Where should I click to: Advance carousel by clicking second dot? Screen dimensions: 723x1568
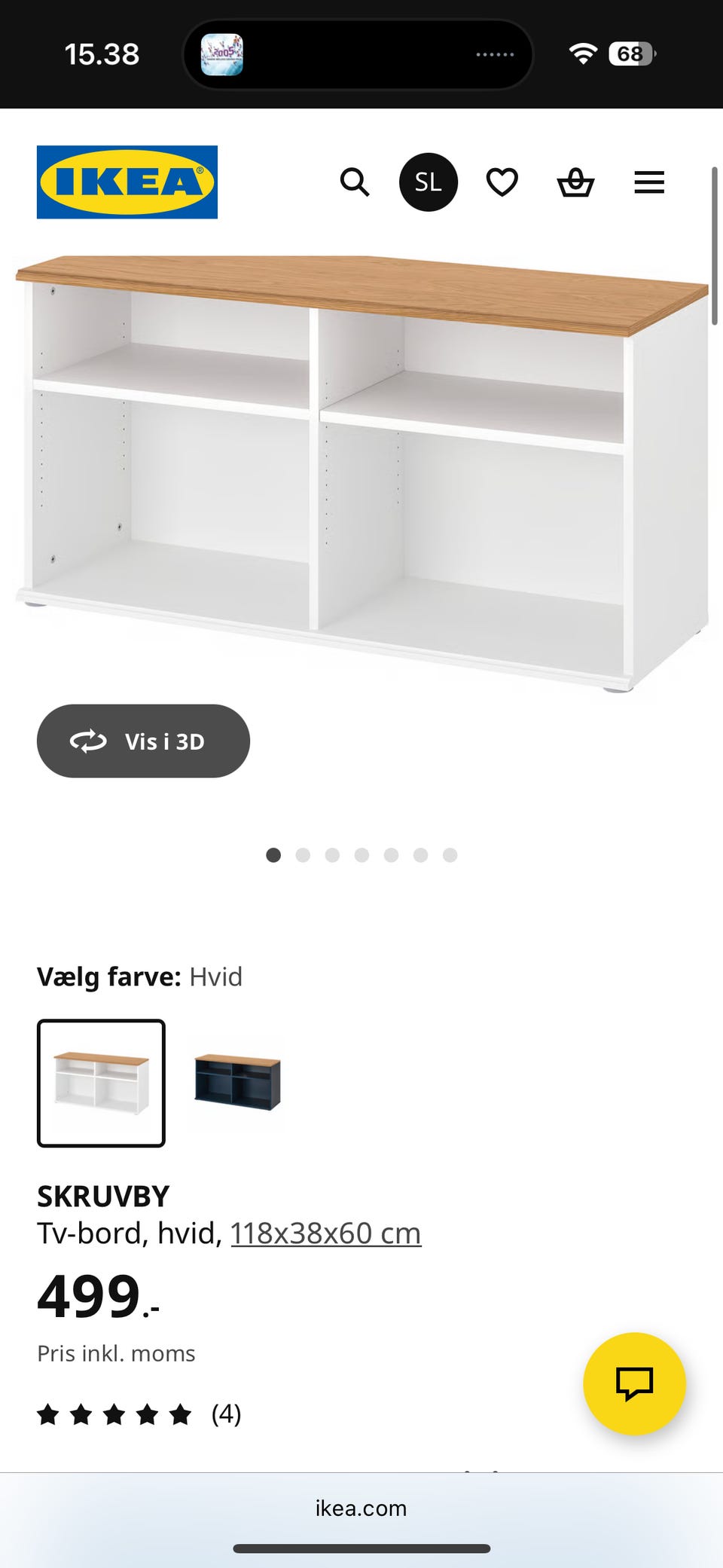click(303, 855)
